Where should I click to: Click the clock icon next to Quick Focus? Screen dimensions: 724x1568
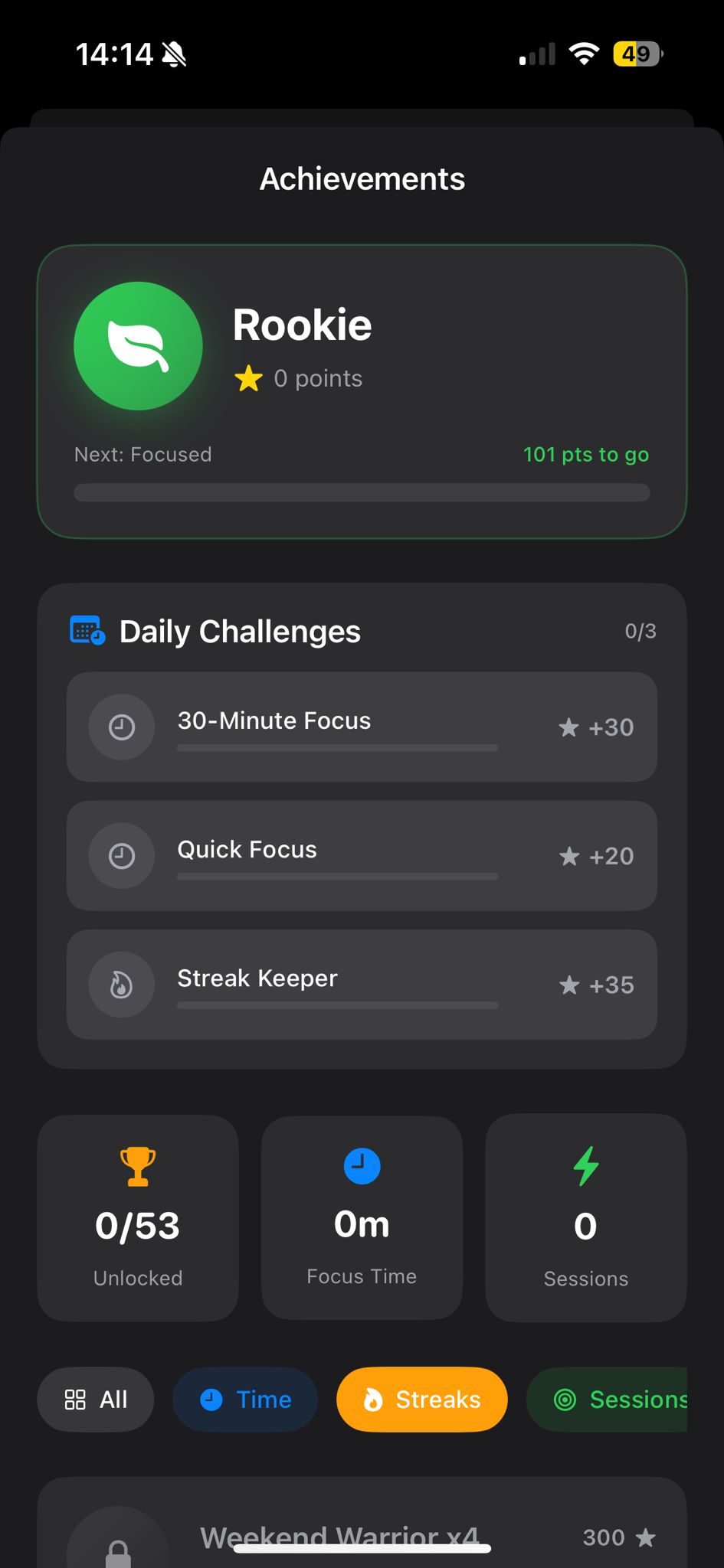[121, 856]
